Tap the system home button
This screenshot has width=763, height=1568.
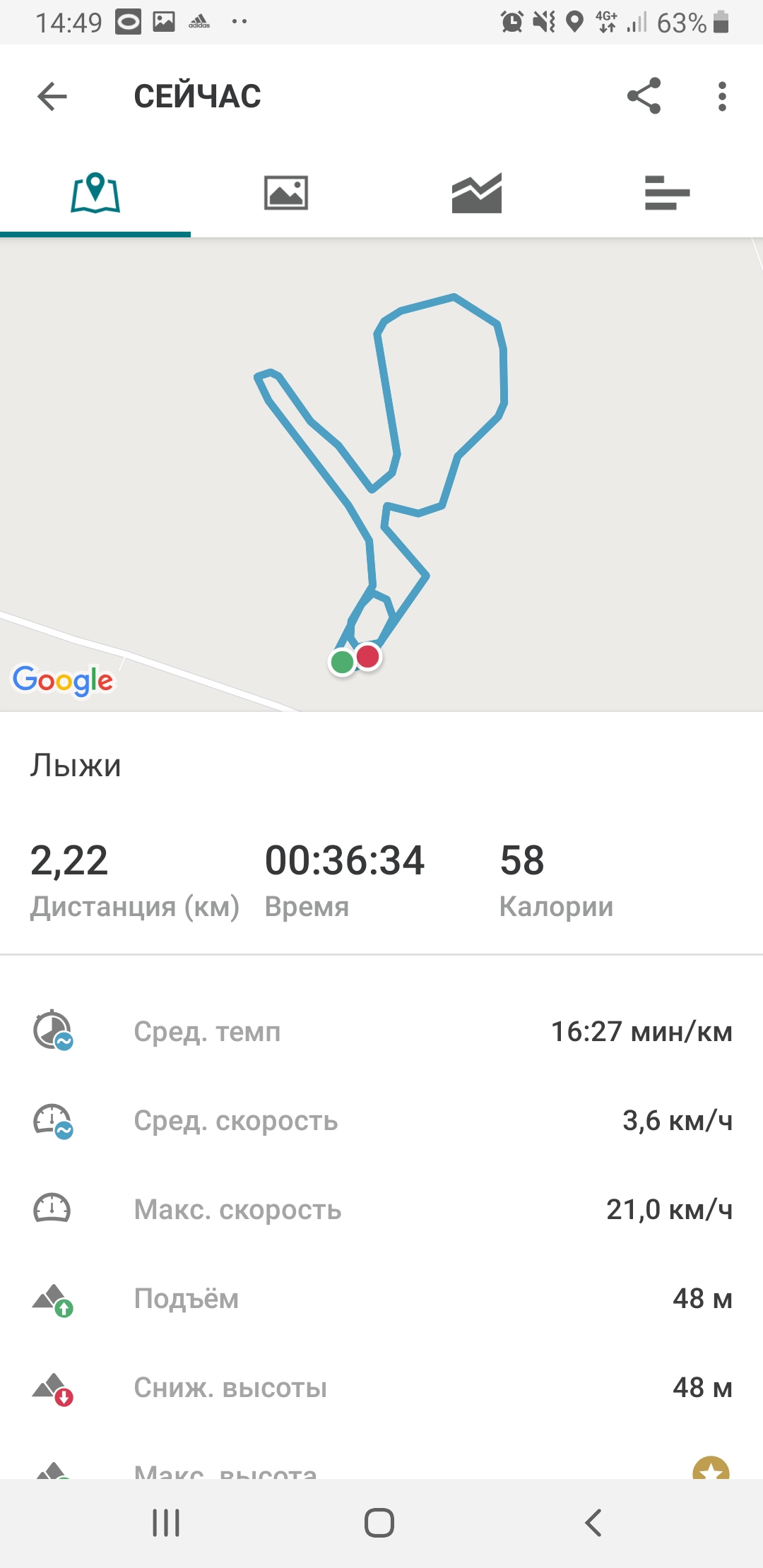pos(379,1523)
